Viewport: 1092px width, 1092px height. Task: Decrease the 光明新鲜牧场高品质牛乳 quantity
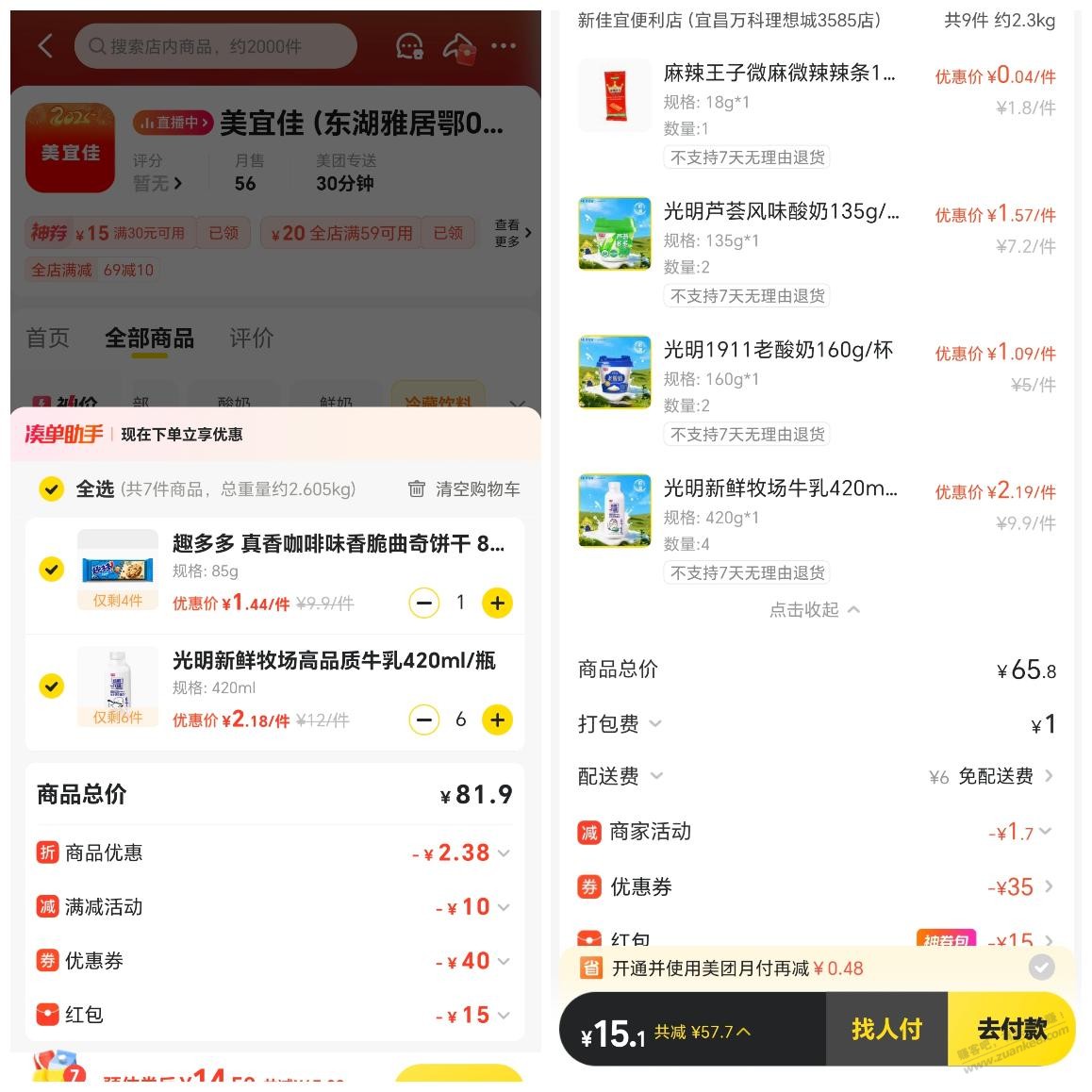point(424,720)
